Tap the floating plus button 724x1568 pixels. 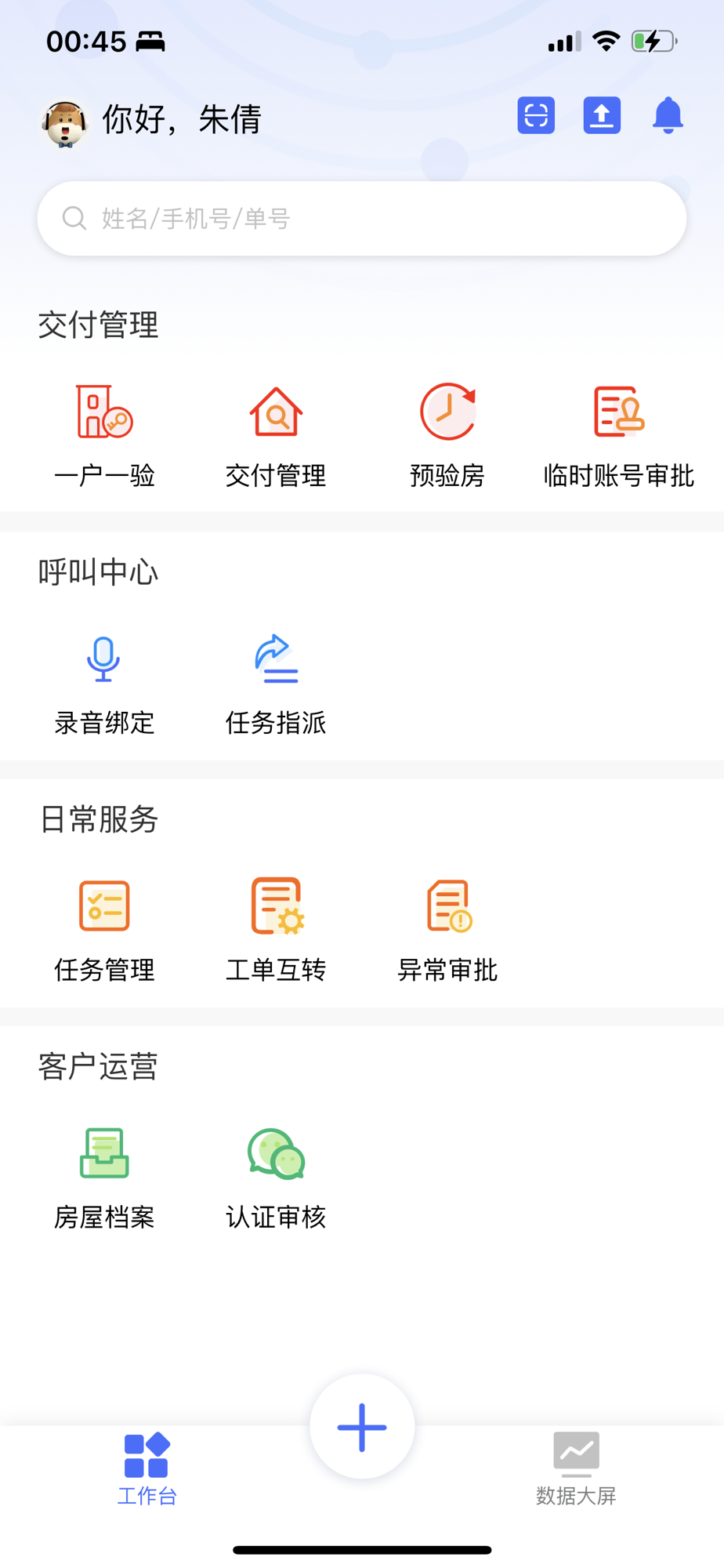coord(362,1427)
